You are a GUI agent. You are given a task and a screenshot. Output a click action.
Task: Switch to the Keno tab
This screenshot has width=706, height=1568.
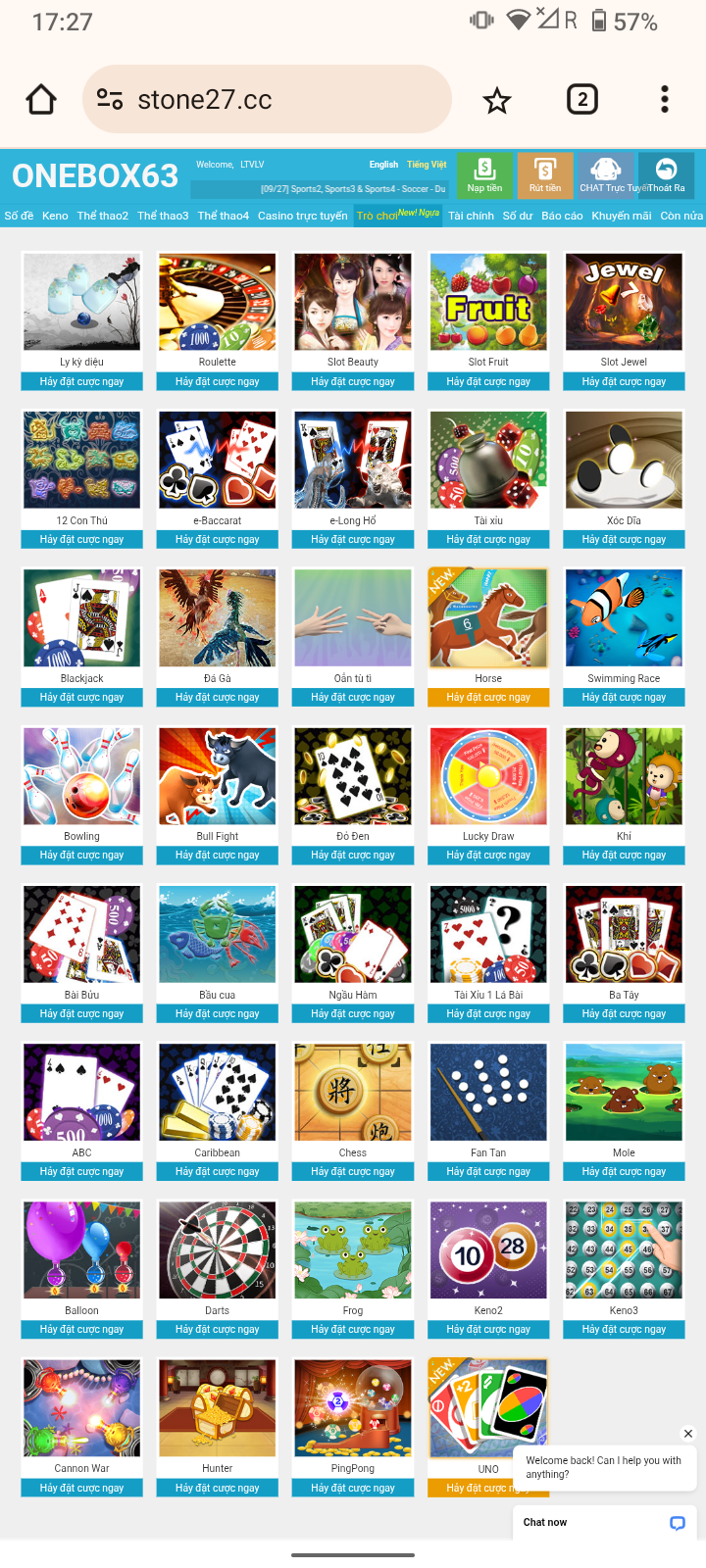point(55,216)
